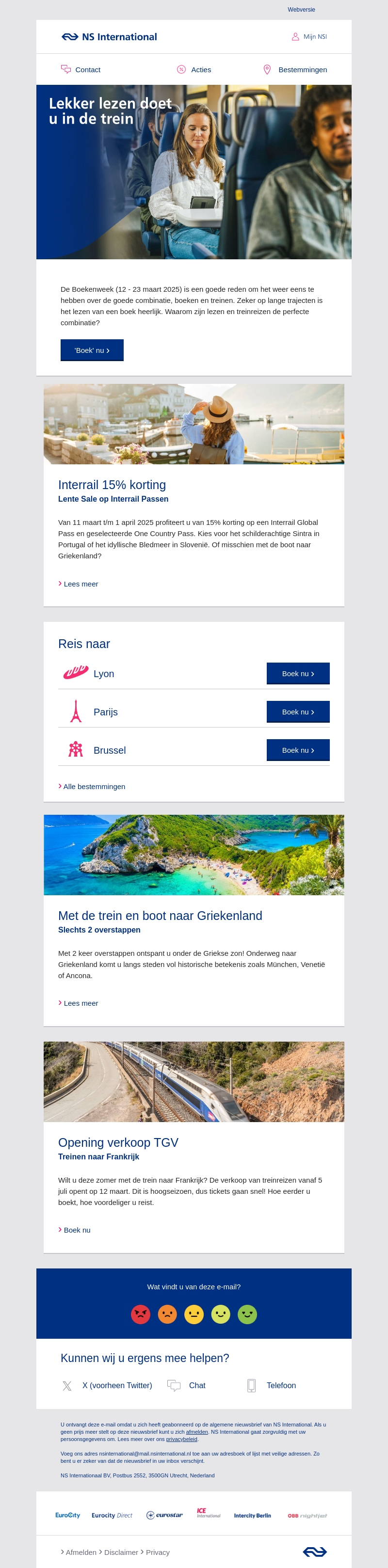
Task: Book a trip to Brussel
Action: tap(298, 750)
